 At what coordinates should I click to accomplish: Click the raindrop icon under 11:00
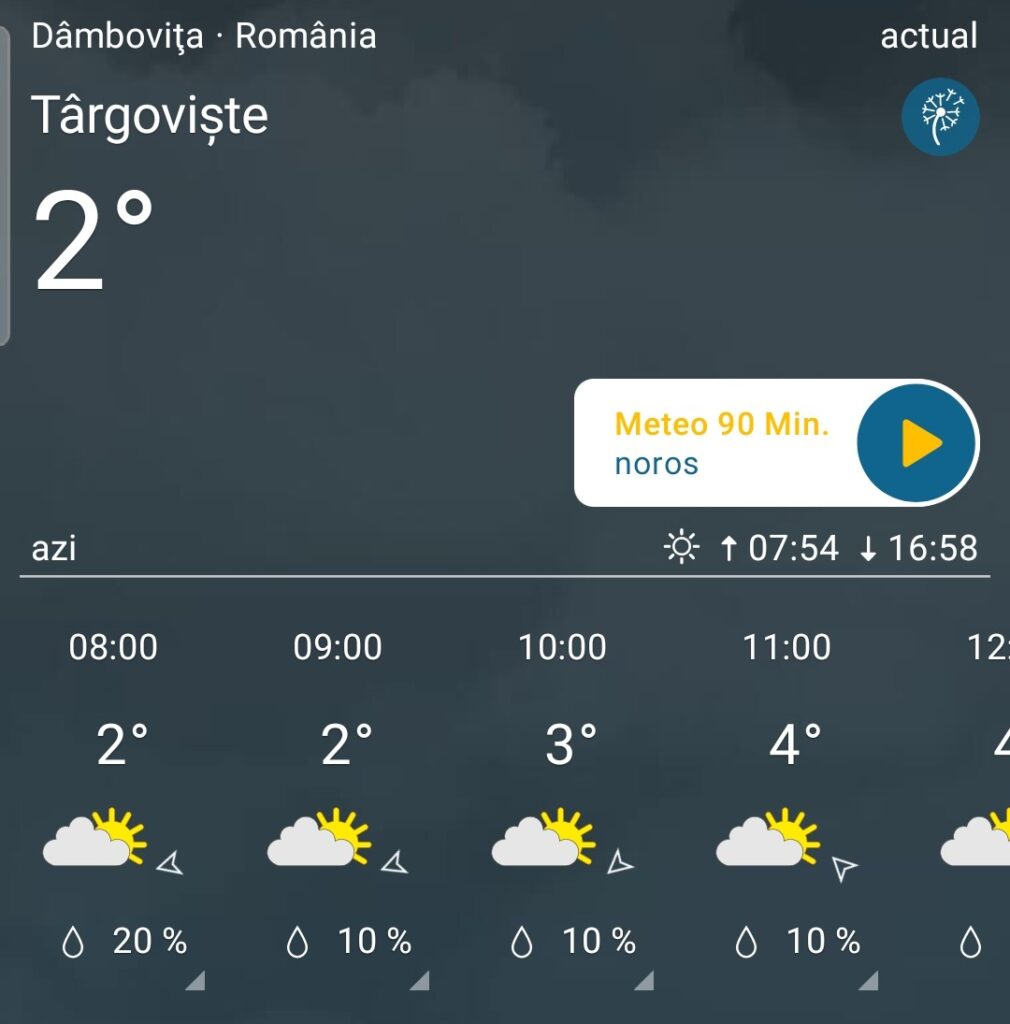(745, 940)
